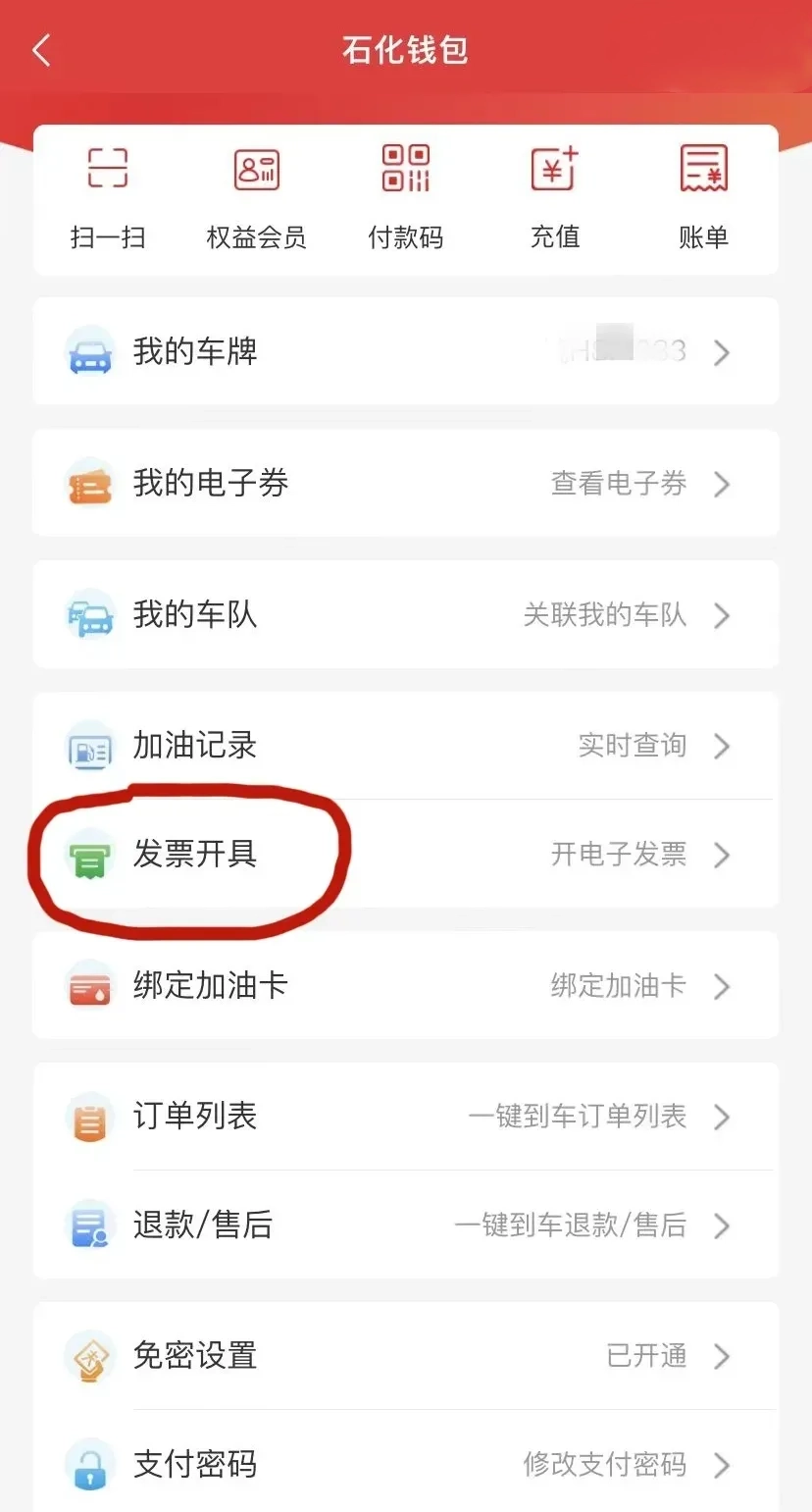Open 订单列表 orders
The height and width of the screenshot is (1512, 812).
point(405,1117)
